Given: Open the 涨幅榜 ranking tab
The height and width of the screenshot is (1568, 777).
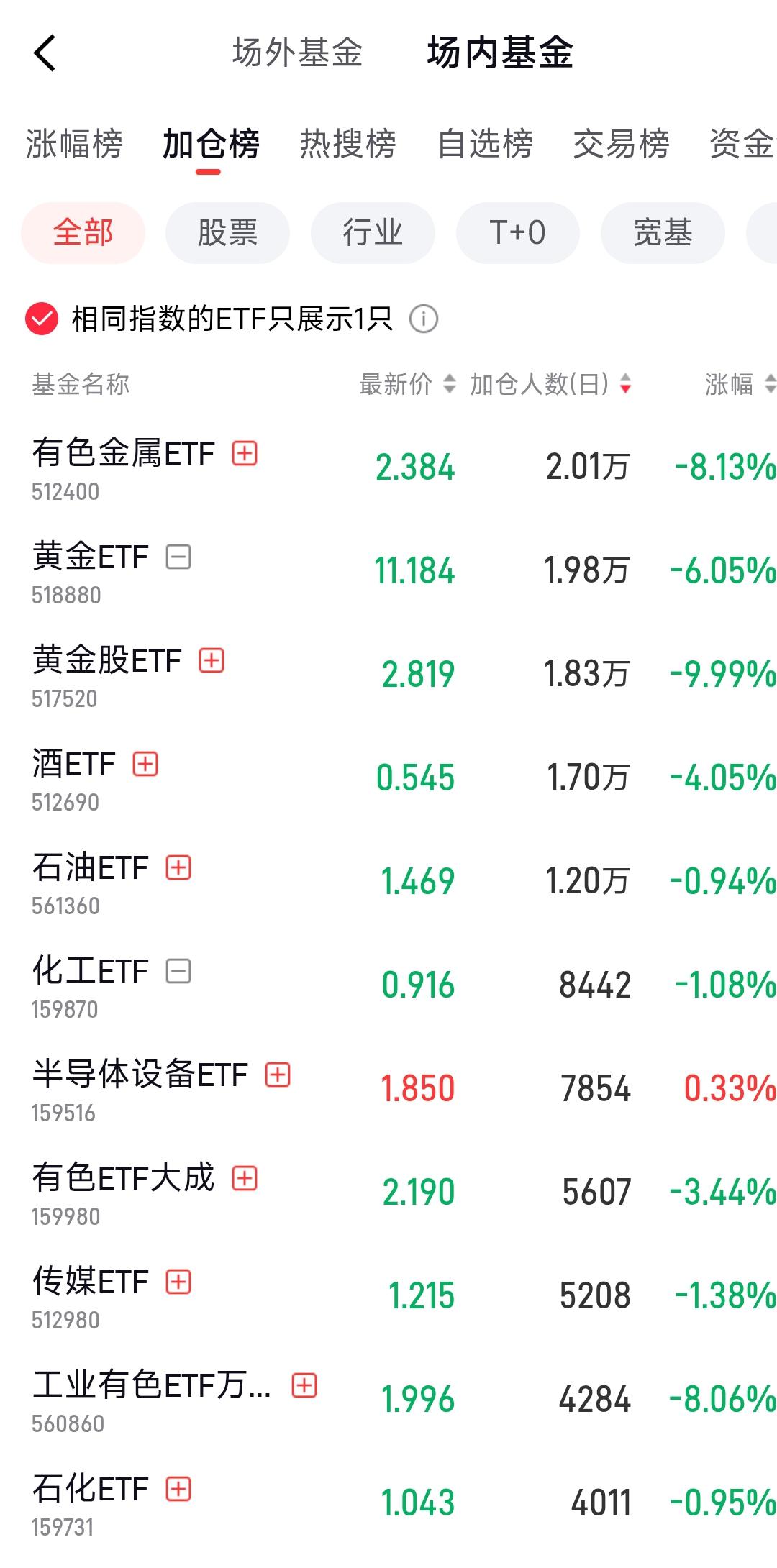Looking at the screenshot, I should [x=74, y=144].
